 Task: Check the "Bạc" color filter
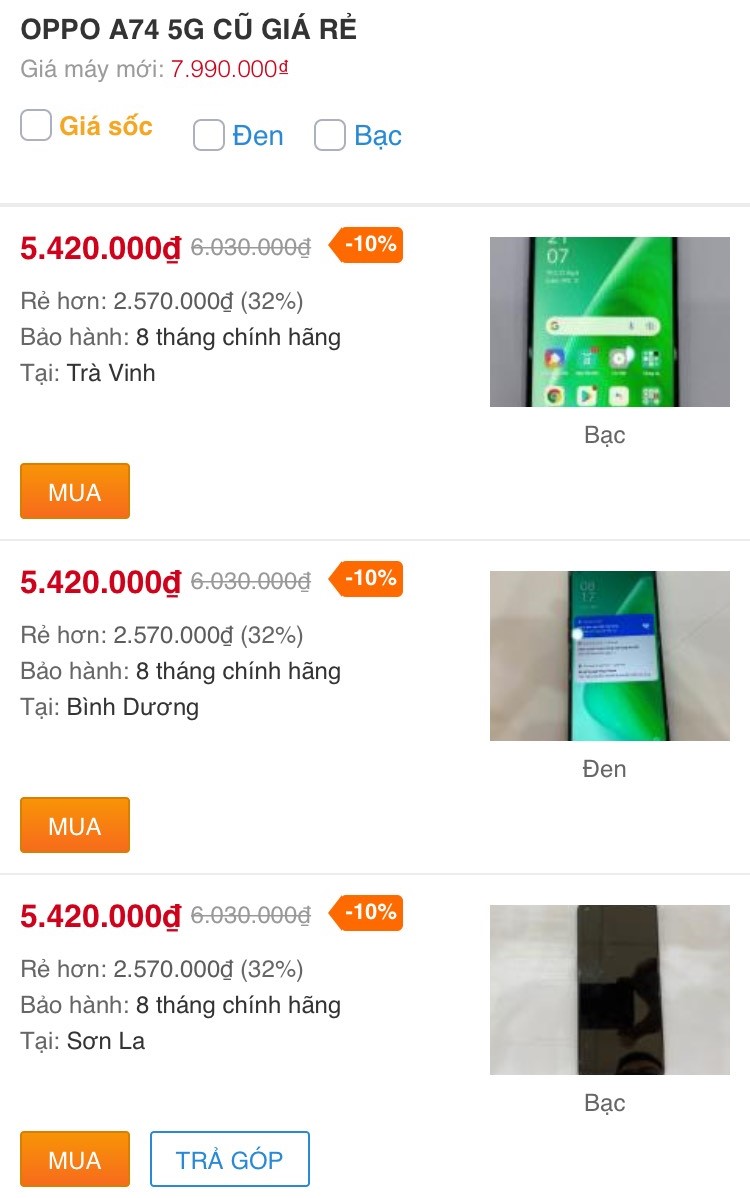pos(329,135)
